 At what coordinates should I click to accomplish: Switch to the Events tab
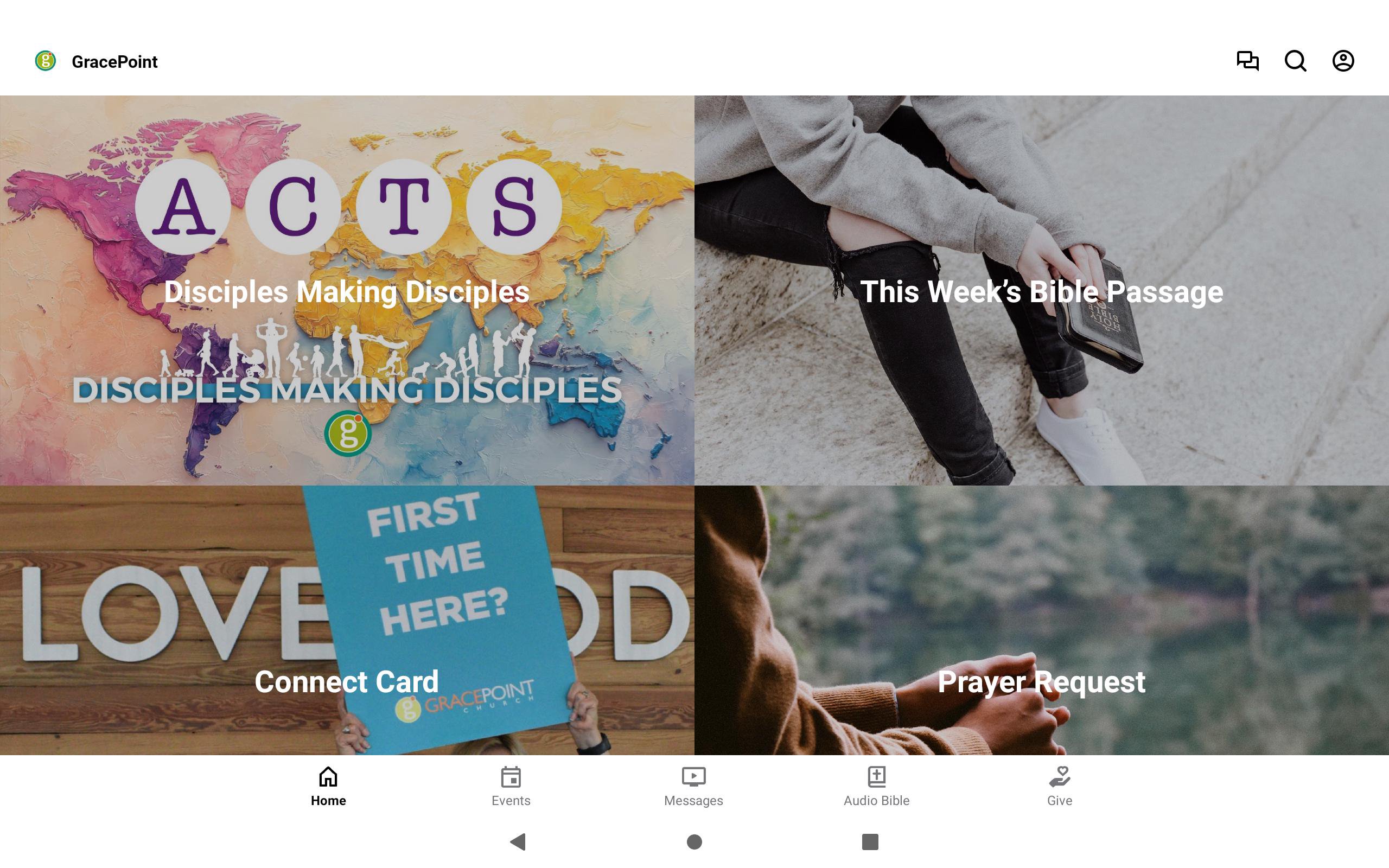pos(511,787)
